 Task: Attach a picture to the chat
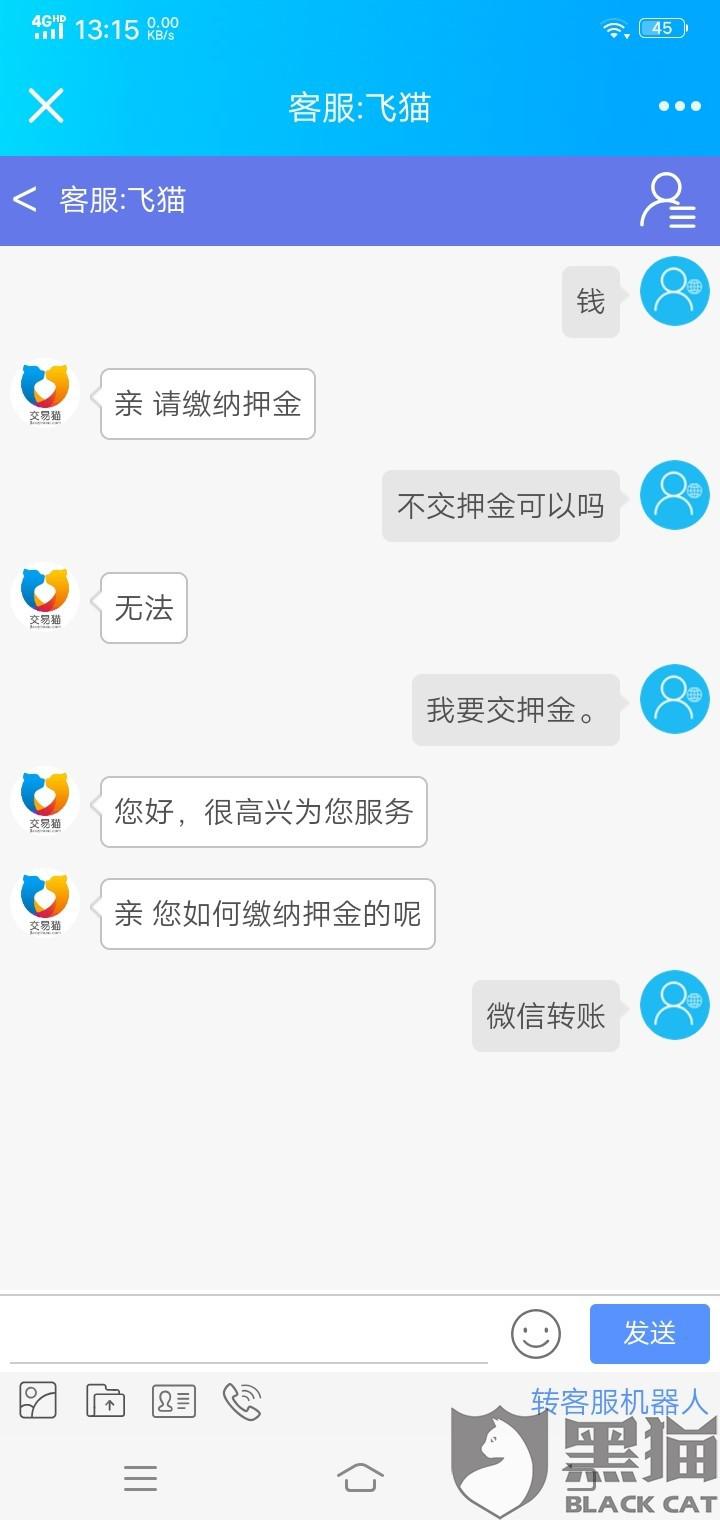coord(38,1401)
